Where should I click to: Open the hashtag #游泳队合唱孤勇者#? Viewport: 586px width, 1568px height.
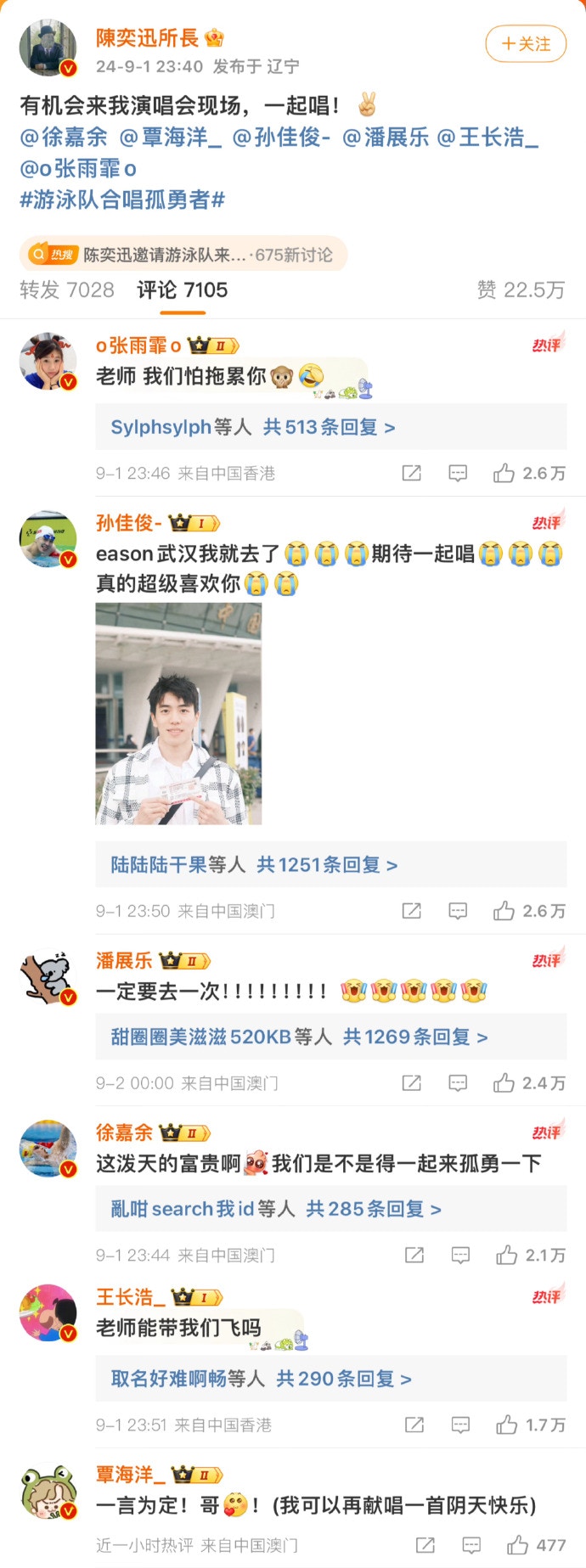[122, 200]
